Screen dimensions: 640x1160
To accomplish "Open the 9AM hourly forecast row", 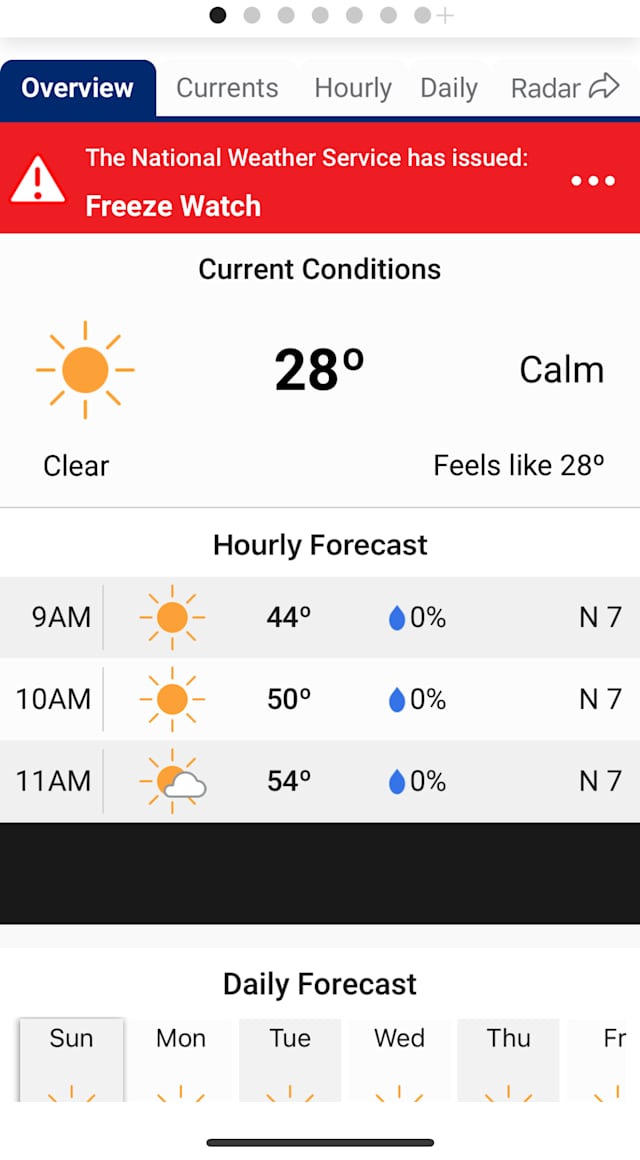I will pos(320,617).
